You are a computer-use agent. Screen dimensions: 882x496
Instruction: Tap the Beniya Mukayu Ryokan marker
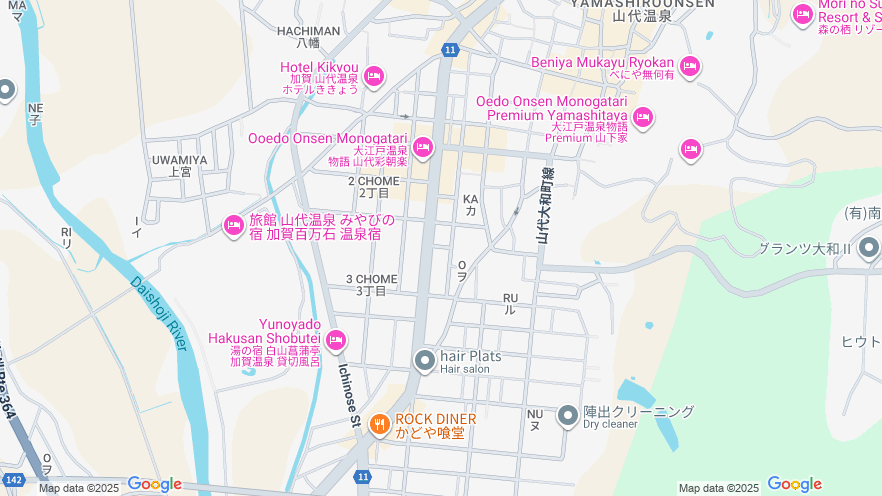(689, 67)
